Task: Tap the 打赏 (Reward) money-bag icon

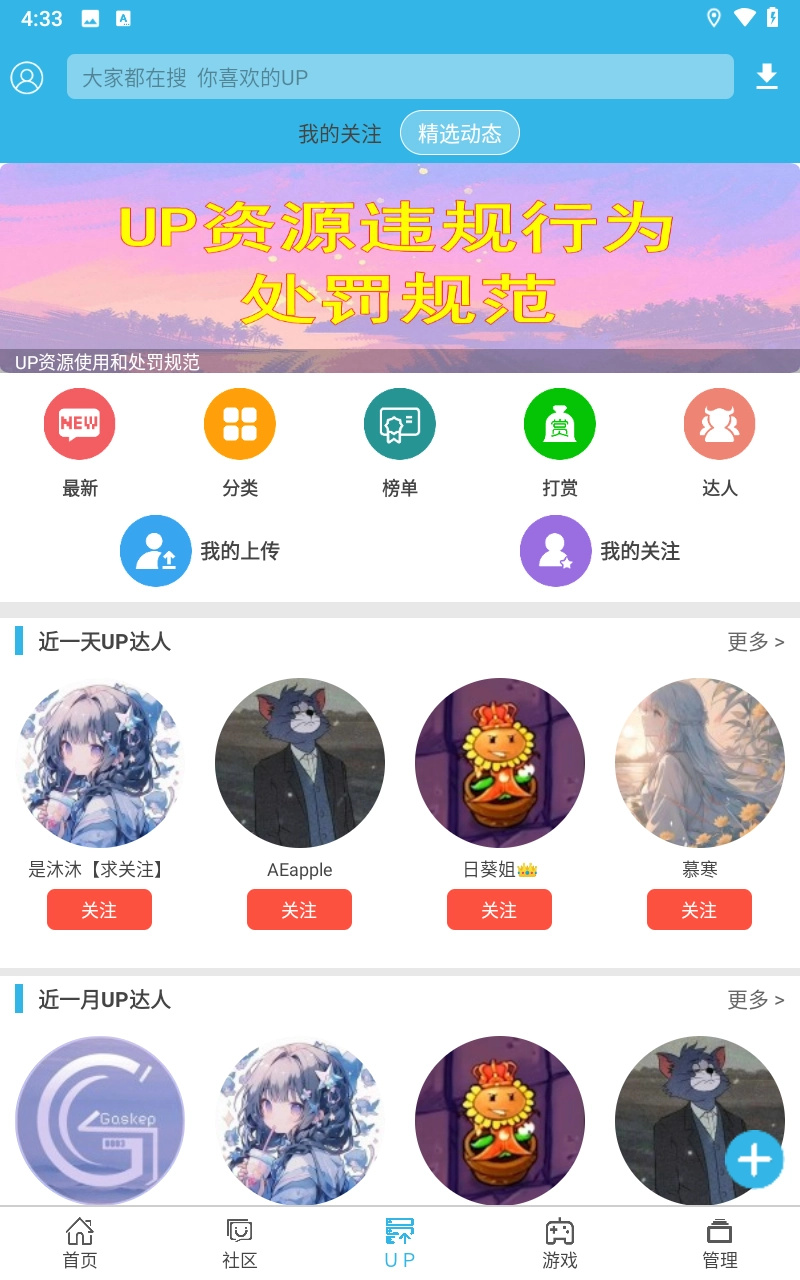Action: pyautogui.click(x=559, y=423)
